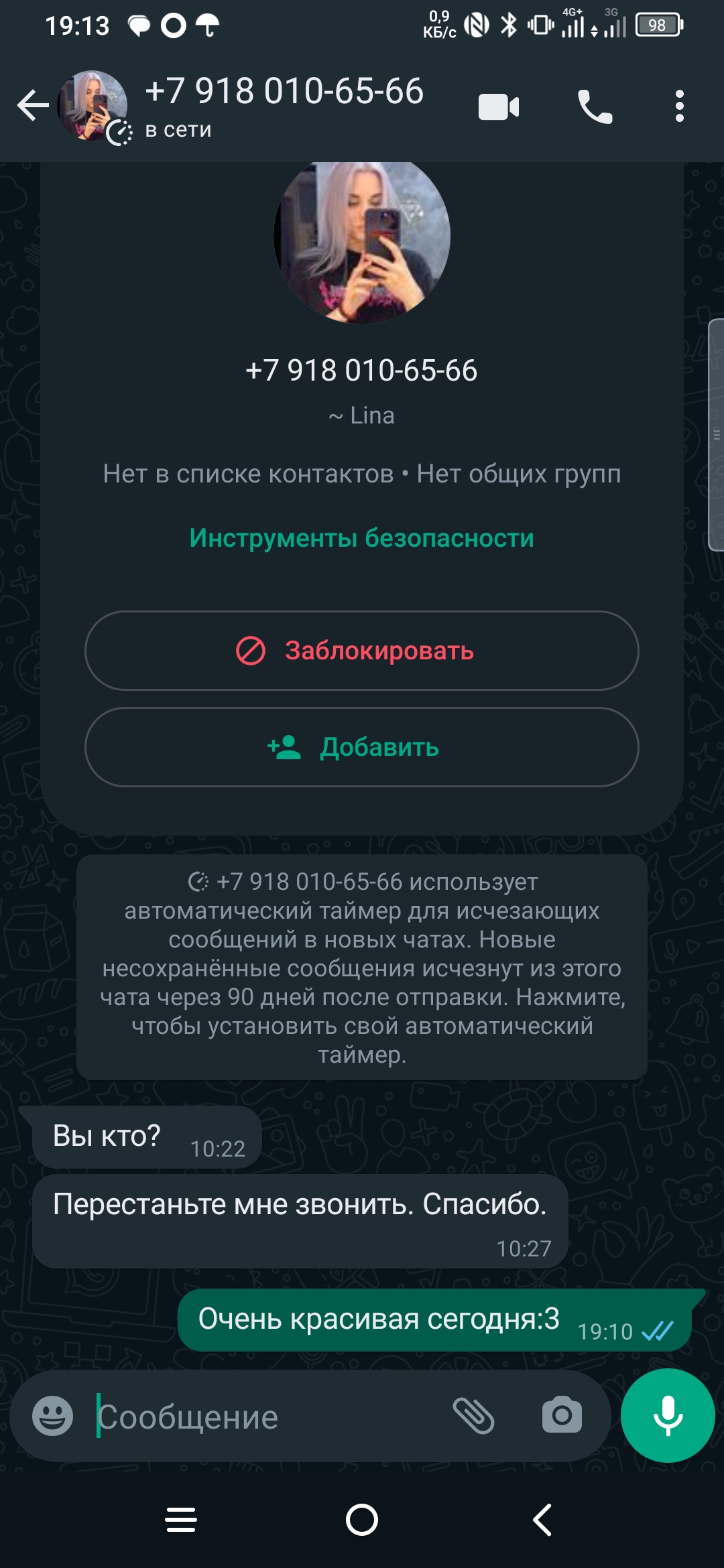
Task: Open the camera from the input bar
Action: (562, 1415)
